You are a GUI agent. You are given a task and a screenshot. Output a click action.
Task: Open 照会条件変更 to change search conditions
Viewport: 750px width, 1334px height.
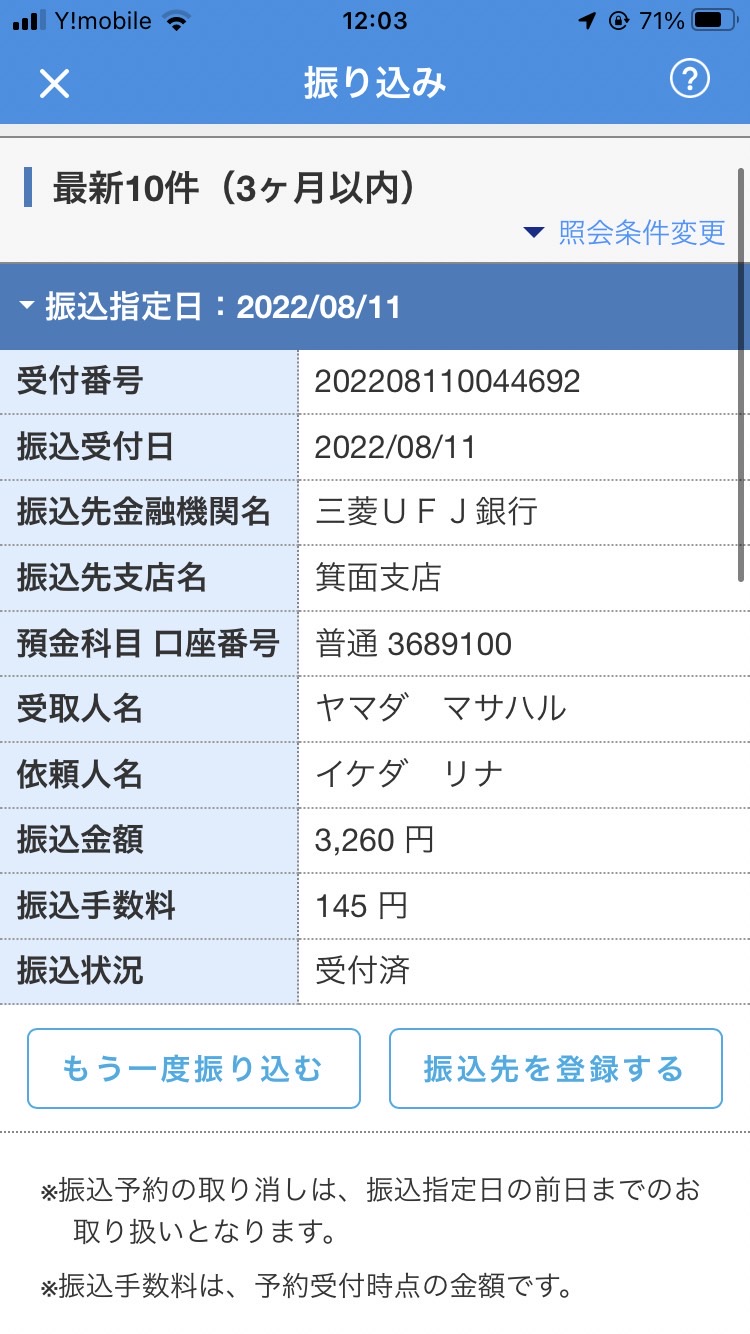pos(625,232)
